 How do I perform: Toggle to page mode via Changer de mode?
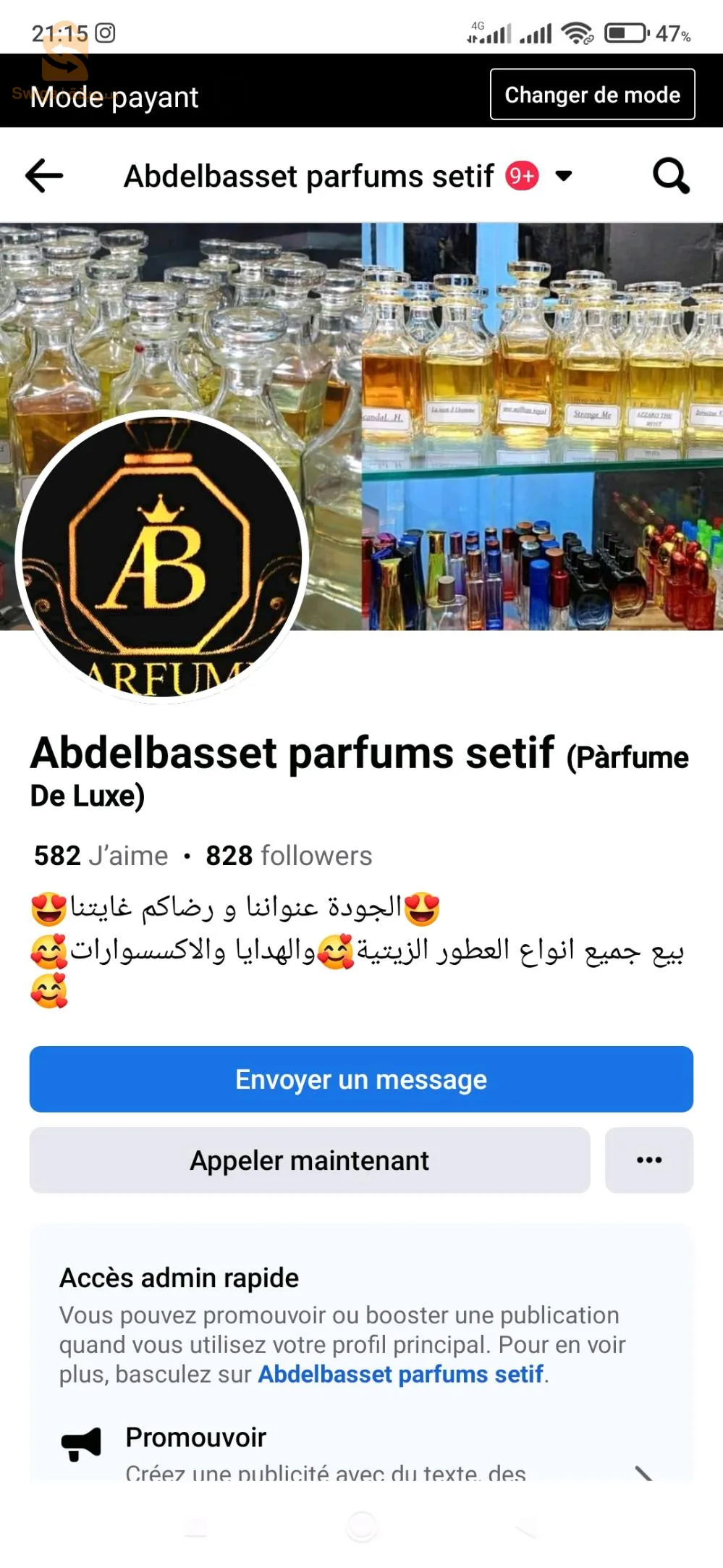point(592,94)
